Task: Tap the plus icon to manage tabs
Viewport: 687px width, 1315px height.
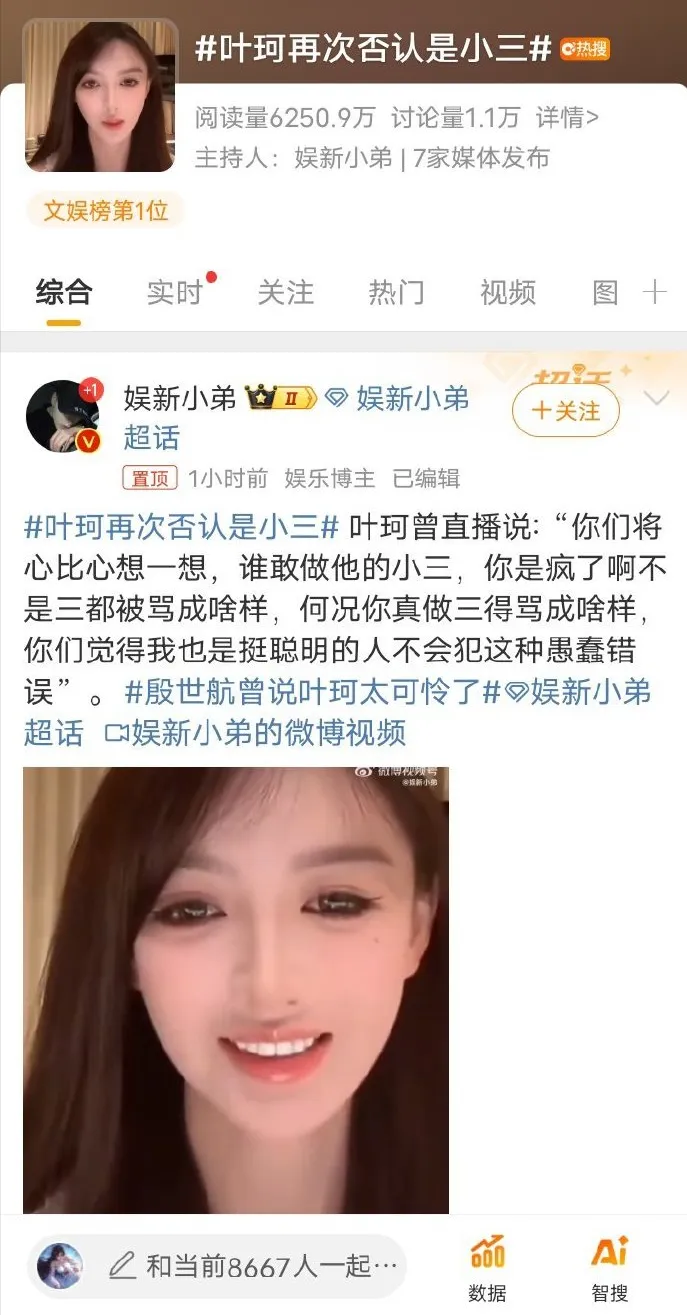Action: pos(655,292)
